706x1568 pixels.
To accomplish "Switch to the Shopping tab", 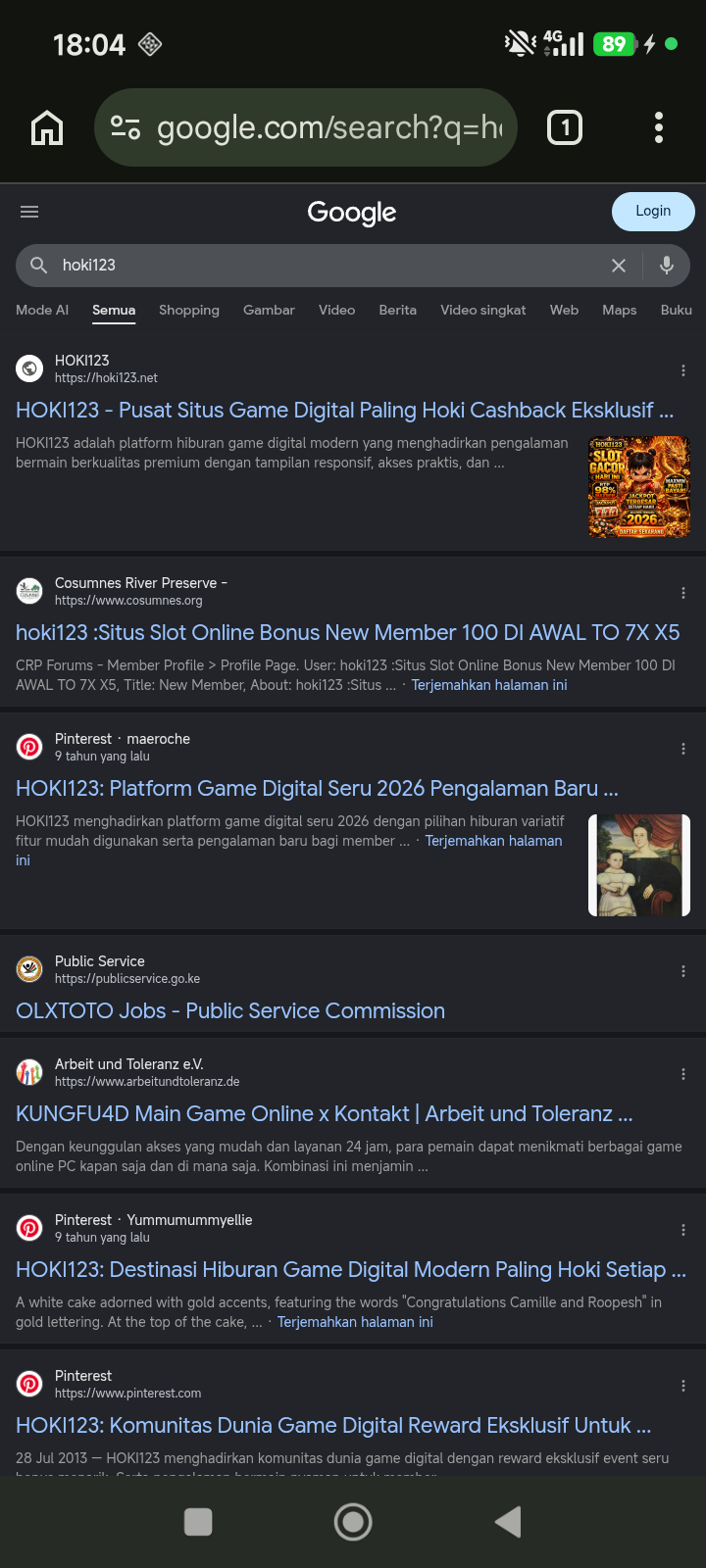I will 189,310.
